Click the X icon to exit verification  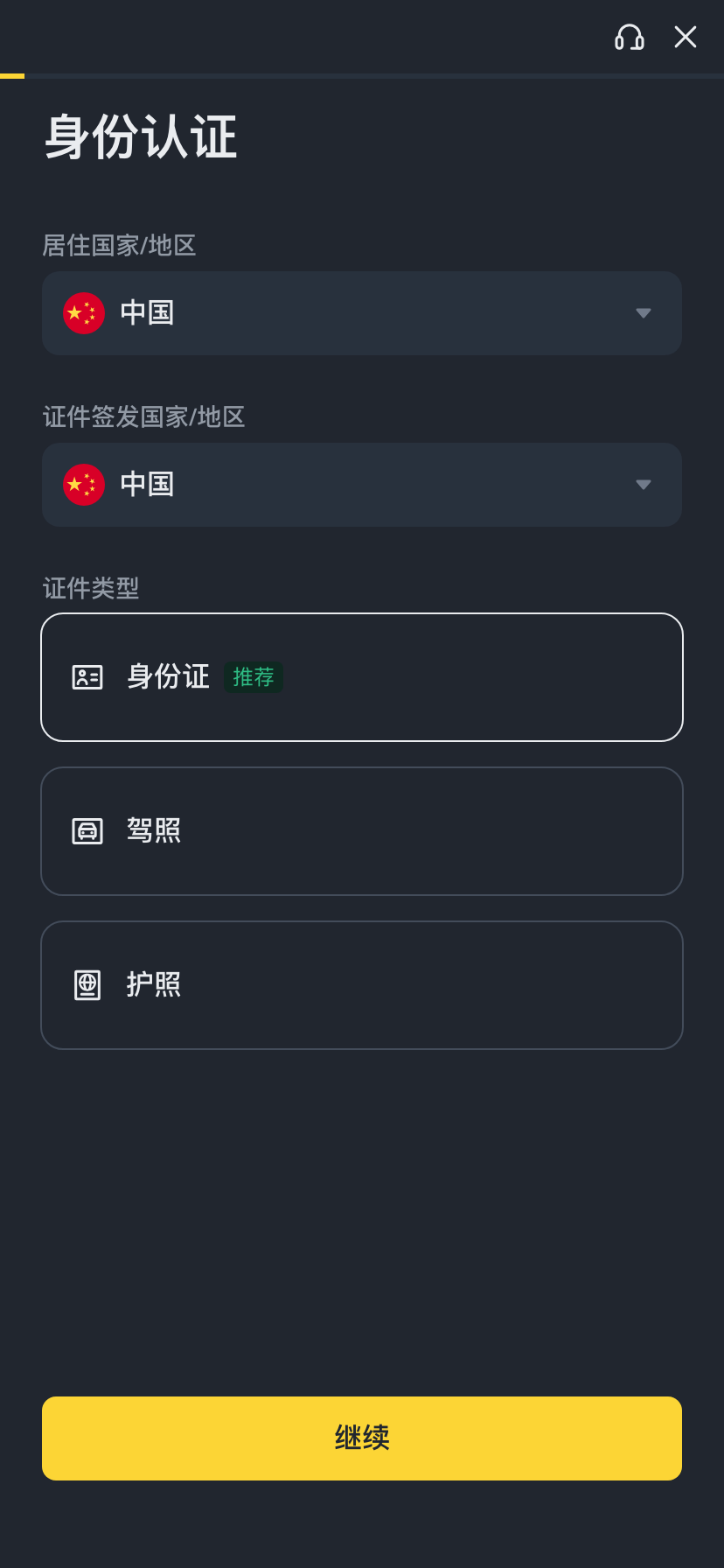[686, 38]
